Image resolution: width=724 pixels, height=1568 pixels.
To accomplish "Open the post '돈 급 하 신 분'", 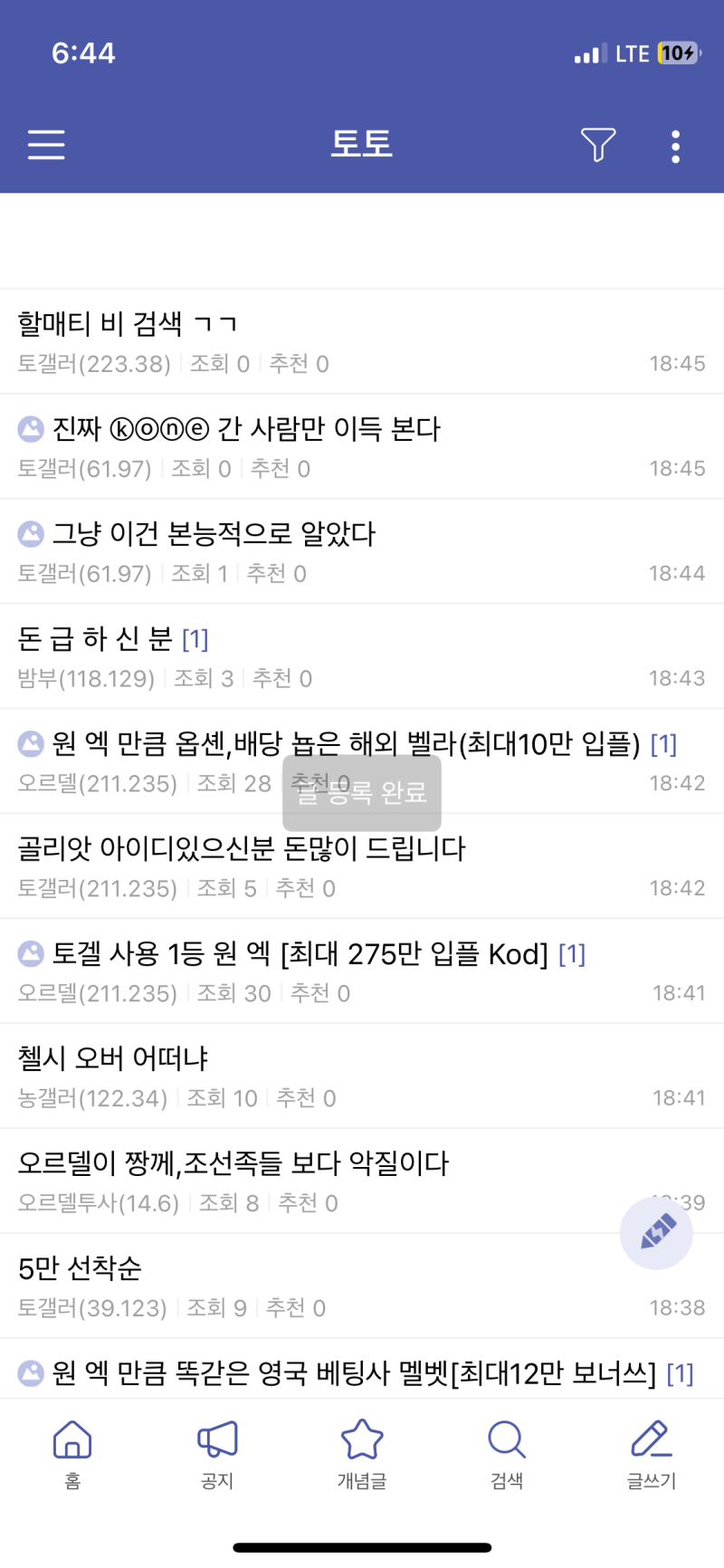I will (96, 639).
